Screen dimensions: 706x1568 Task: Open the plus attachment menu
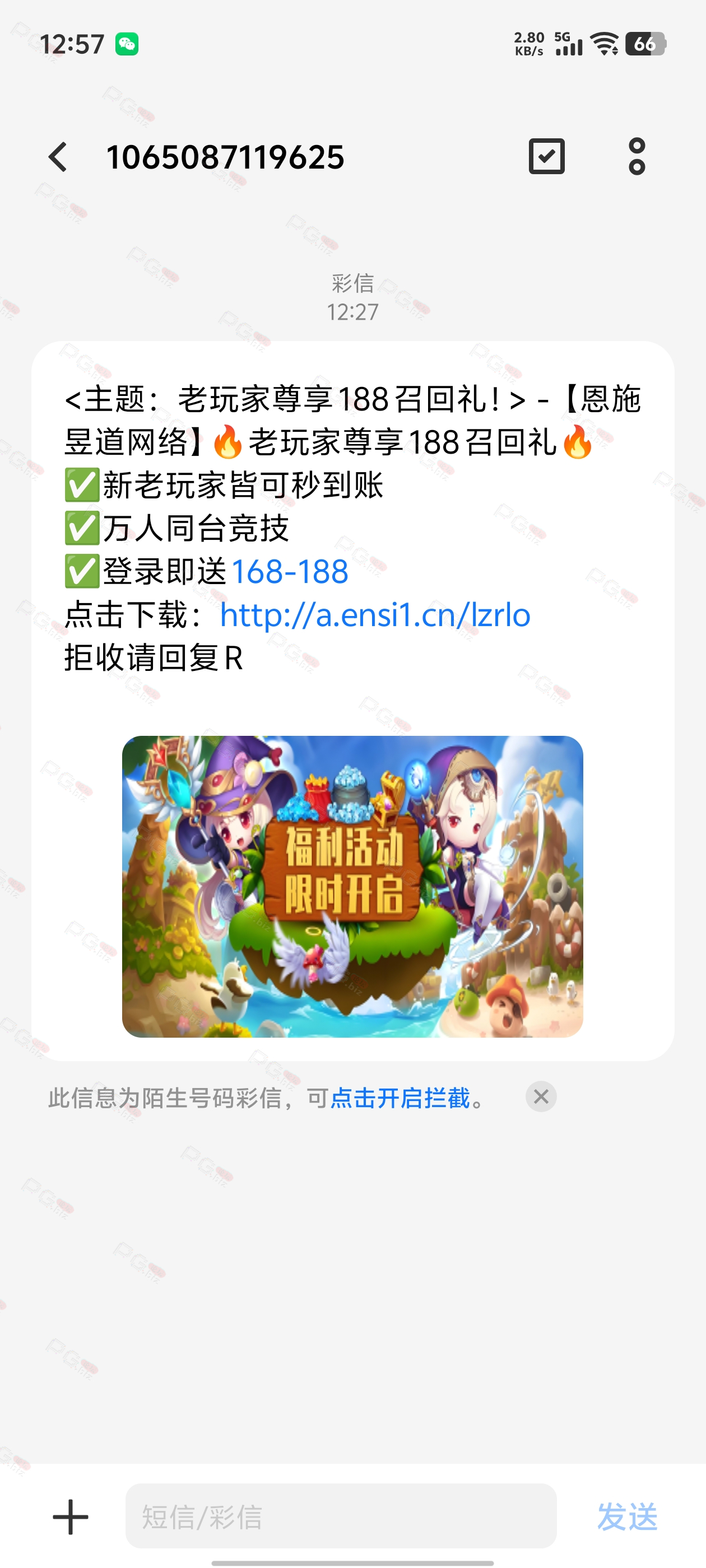pyautogui.click(x=71, y=1517)
